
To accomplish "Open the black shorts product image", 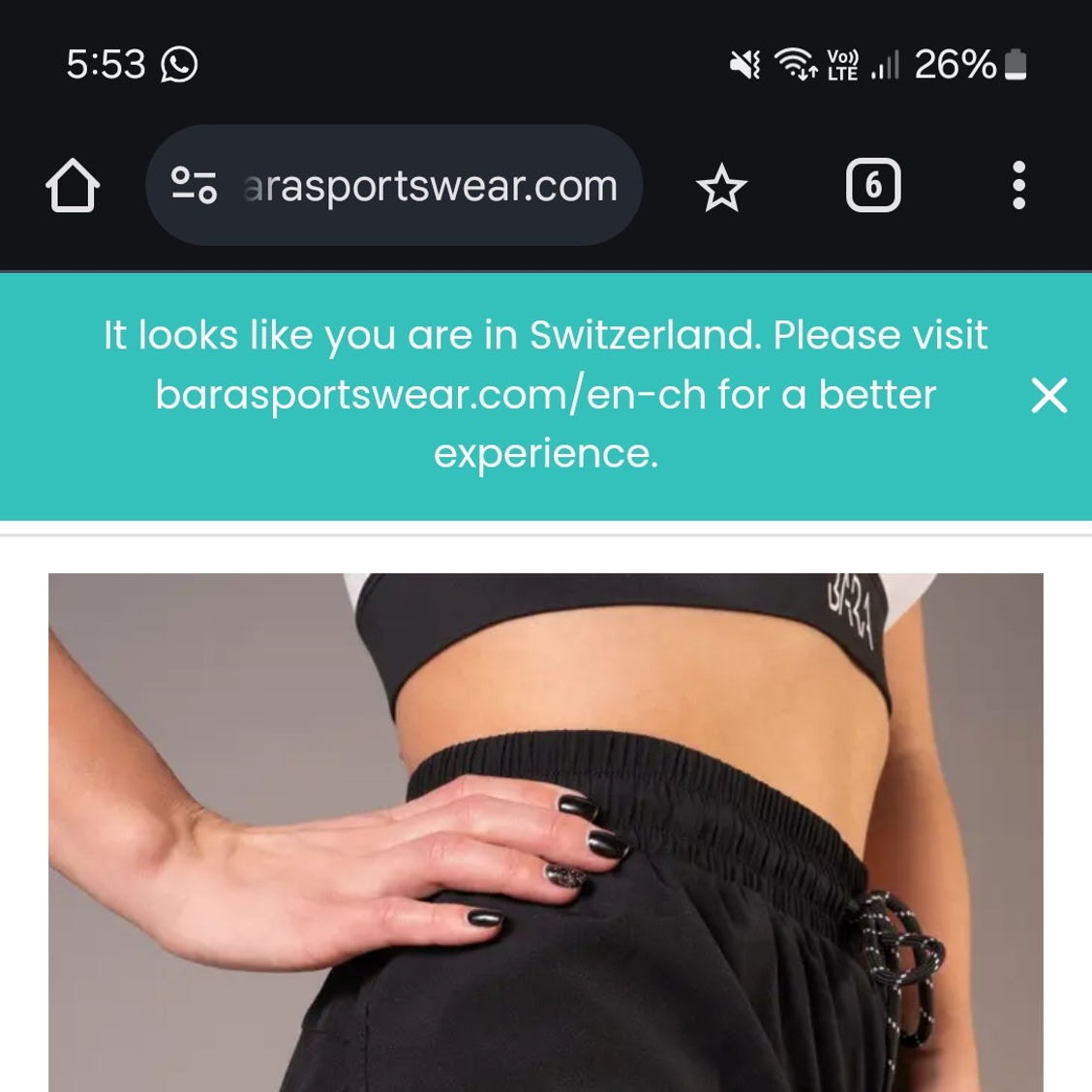I will coord(545,833).
